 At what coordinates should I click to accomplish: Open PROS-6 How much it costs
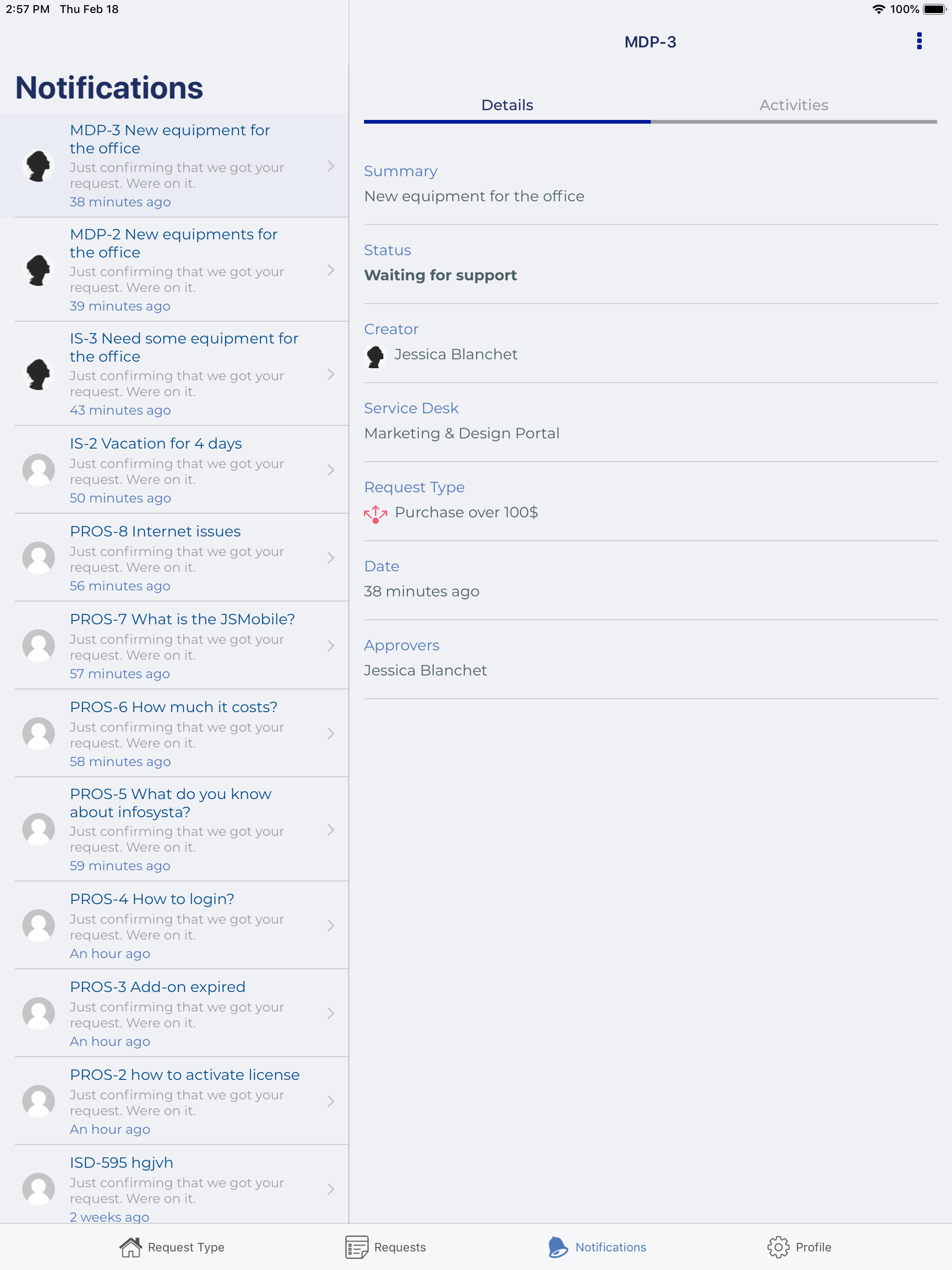click(178, 733)
